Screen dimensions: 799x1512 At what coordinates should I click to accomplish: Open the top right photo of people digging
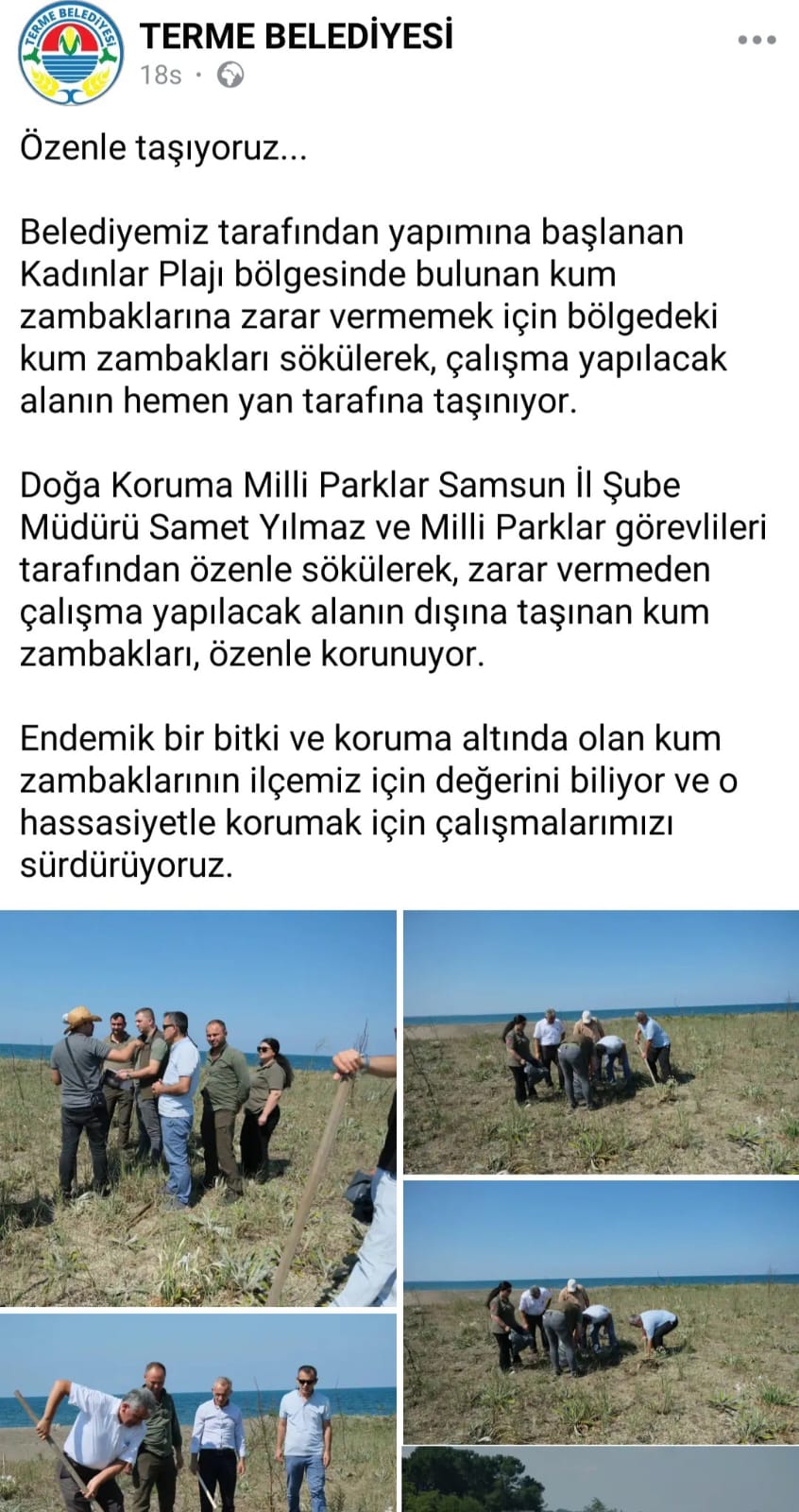[x=601, y=1042]
